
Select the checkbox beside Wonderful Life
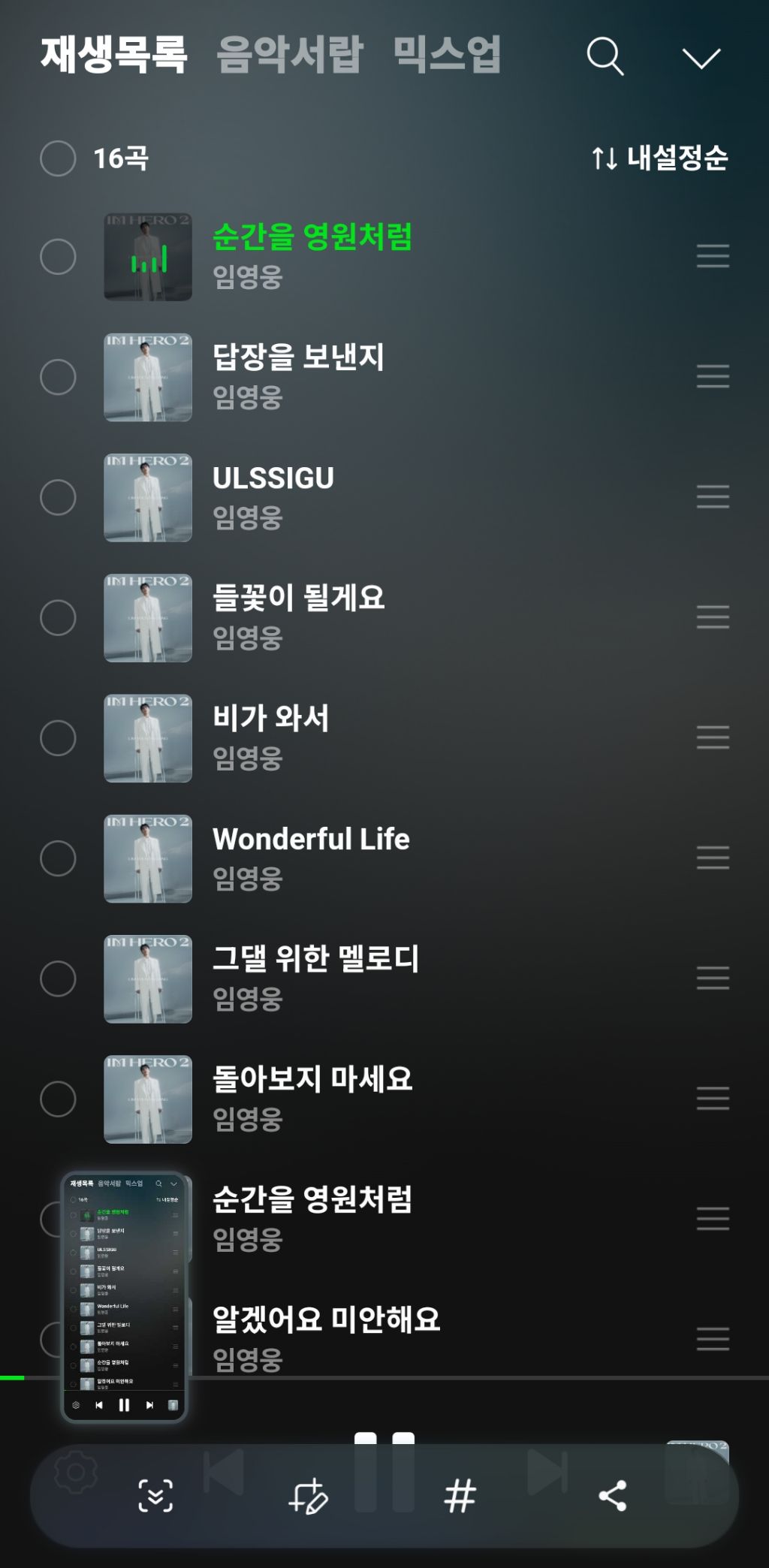(58, 858)
